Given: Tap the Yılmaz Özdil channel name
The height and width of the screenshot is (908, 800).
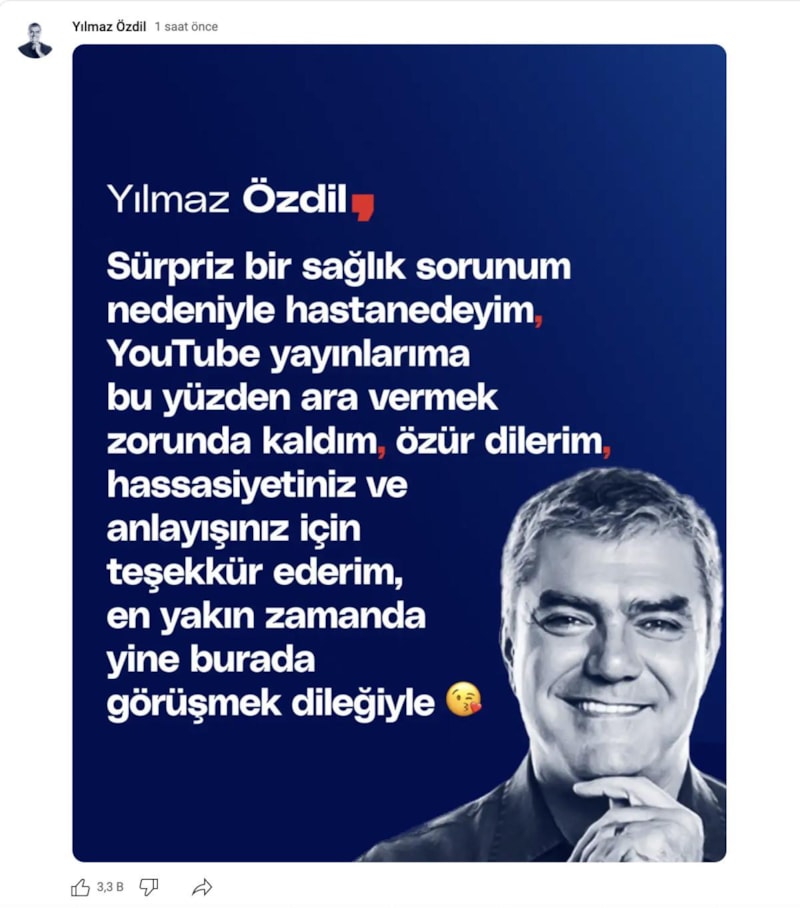Looking at the screenshot, I should (108, 26).
